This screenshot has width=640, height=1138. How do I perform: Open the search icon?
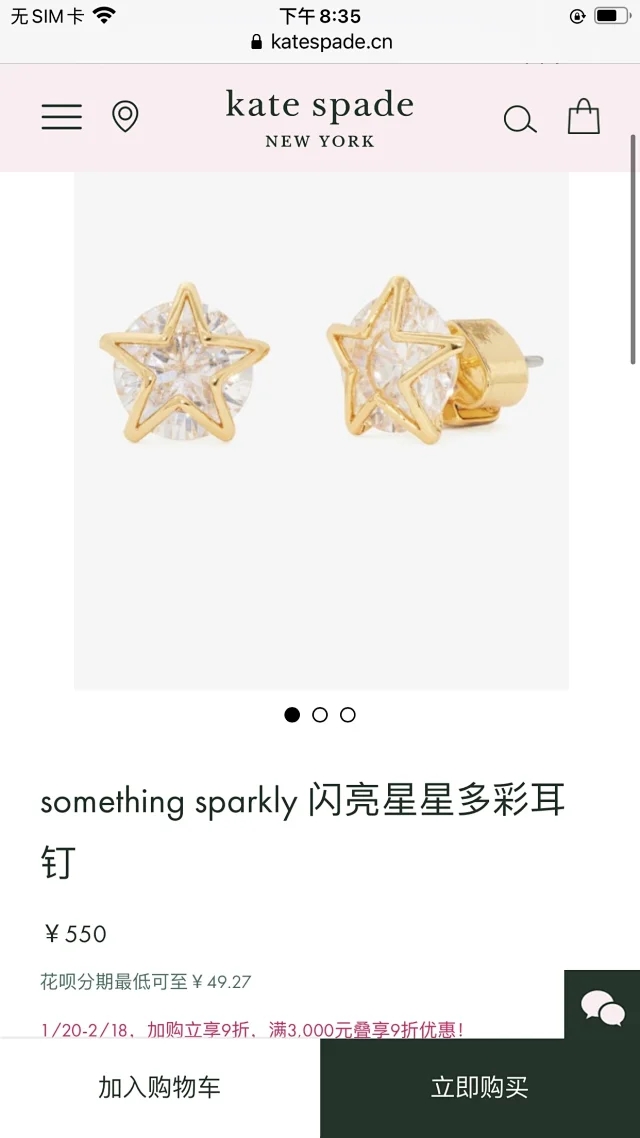(519, 119)
